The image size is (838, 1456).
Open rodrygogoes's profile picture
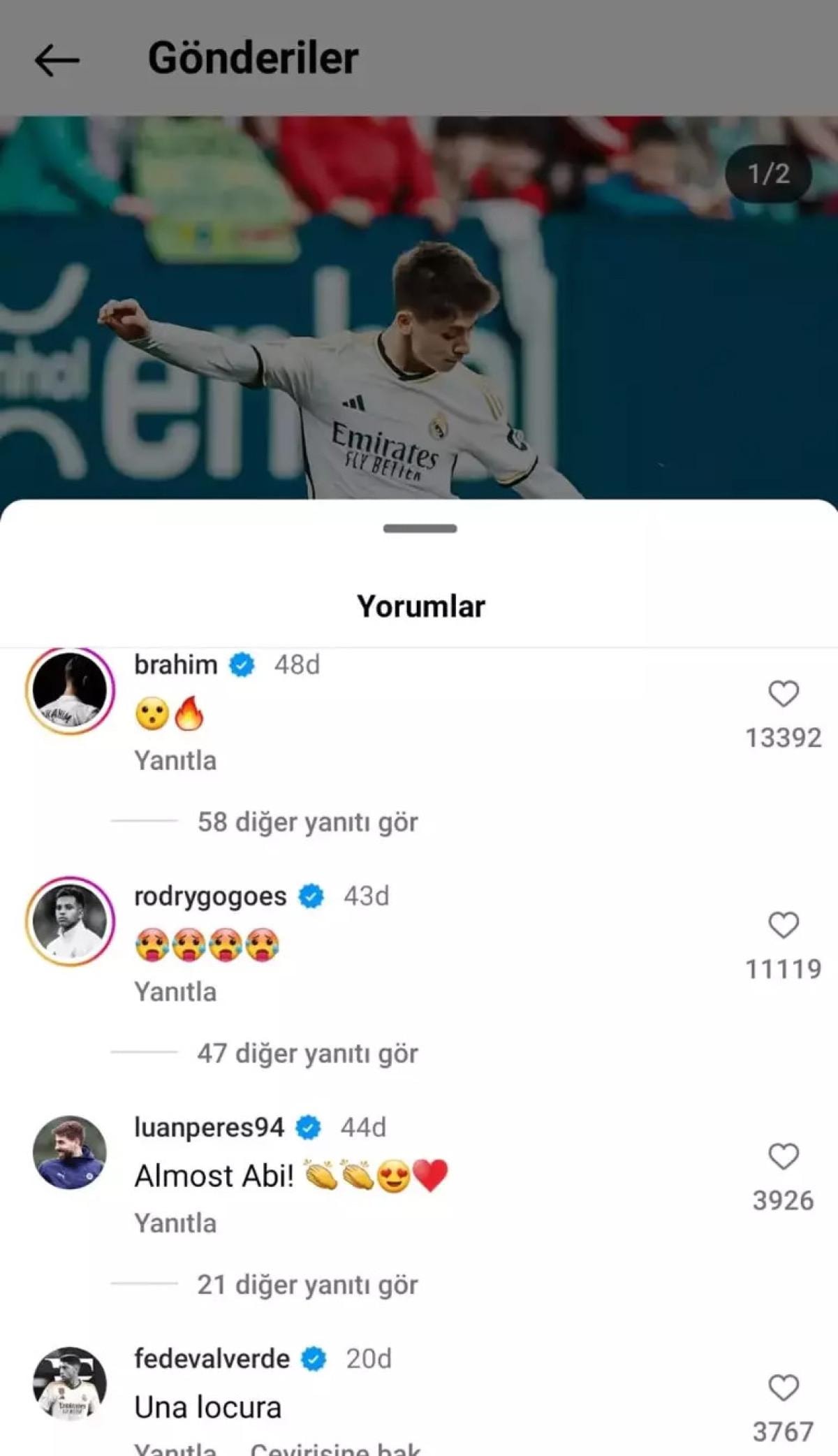click(x=70, y=922)
